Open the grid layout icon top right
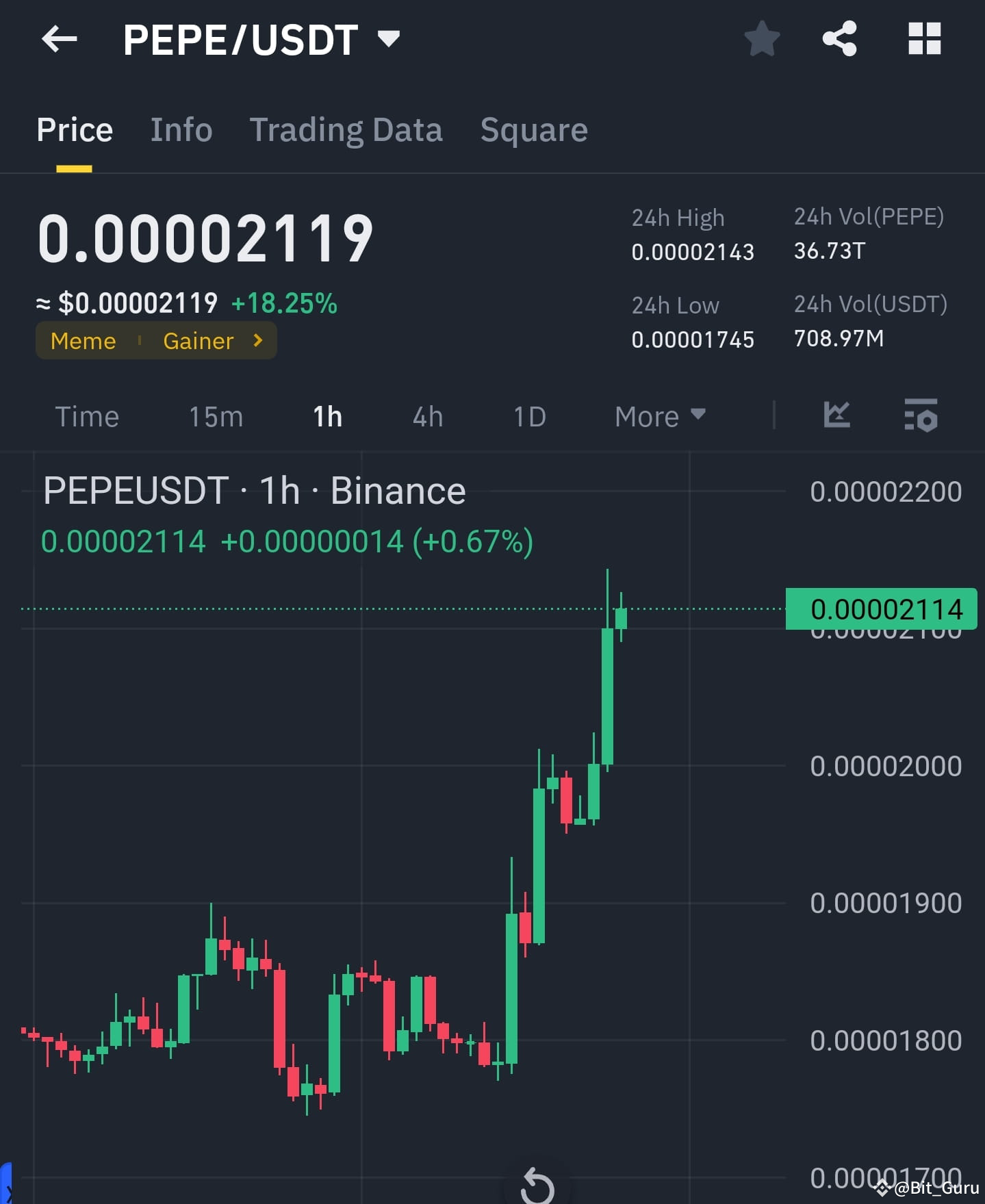Image resolution: width=985 pixels, height=1204 pixels. coord(924,39)
